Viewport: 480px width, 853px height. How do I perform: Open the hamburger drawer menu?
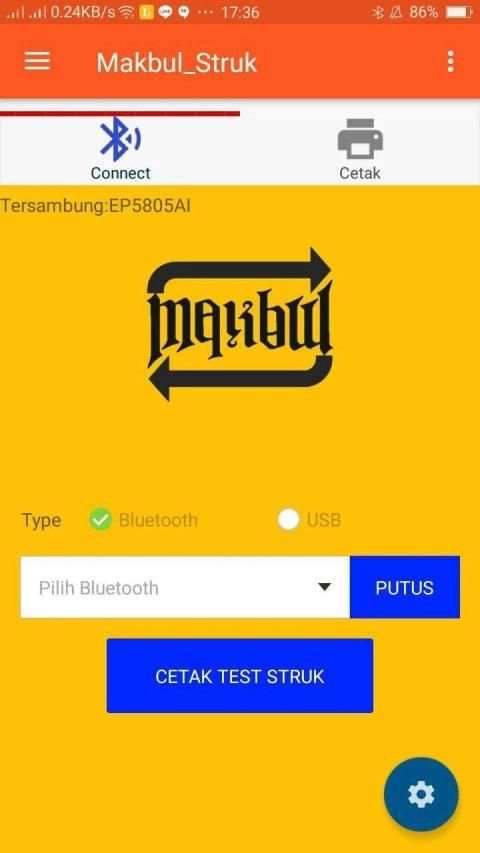[37, 61]
